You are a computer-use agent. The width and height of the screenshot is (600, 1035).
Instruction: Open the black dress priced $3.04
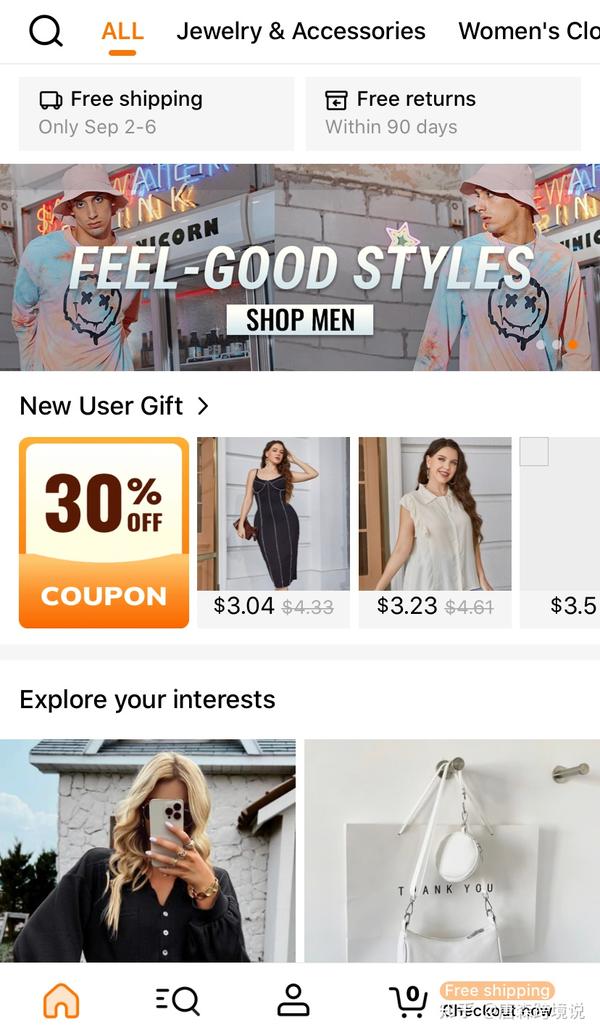coord(273,532)
